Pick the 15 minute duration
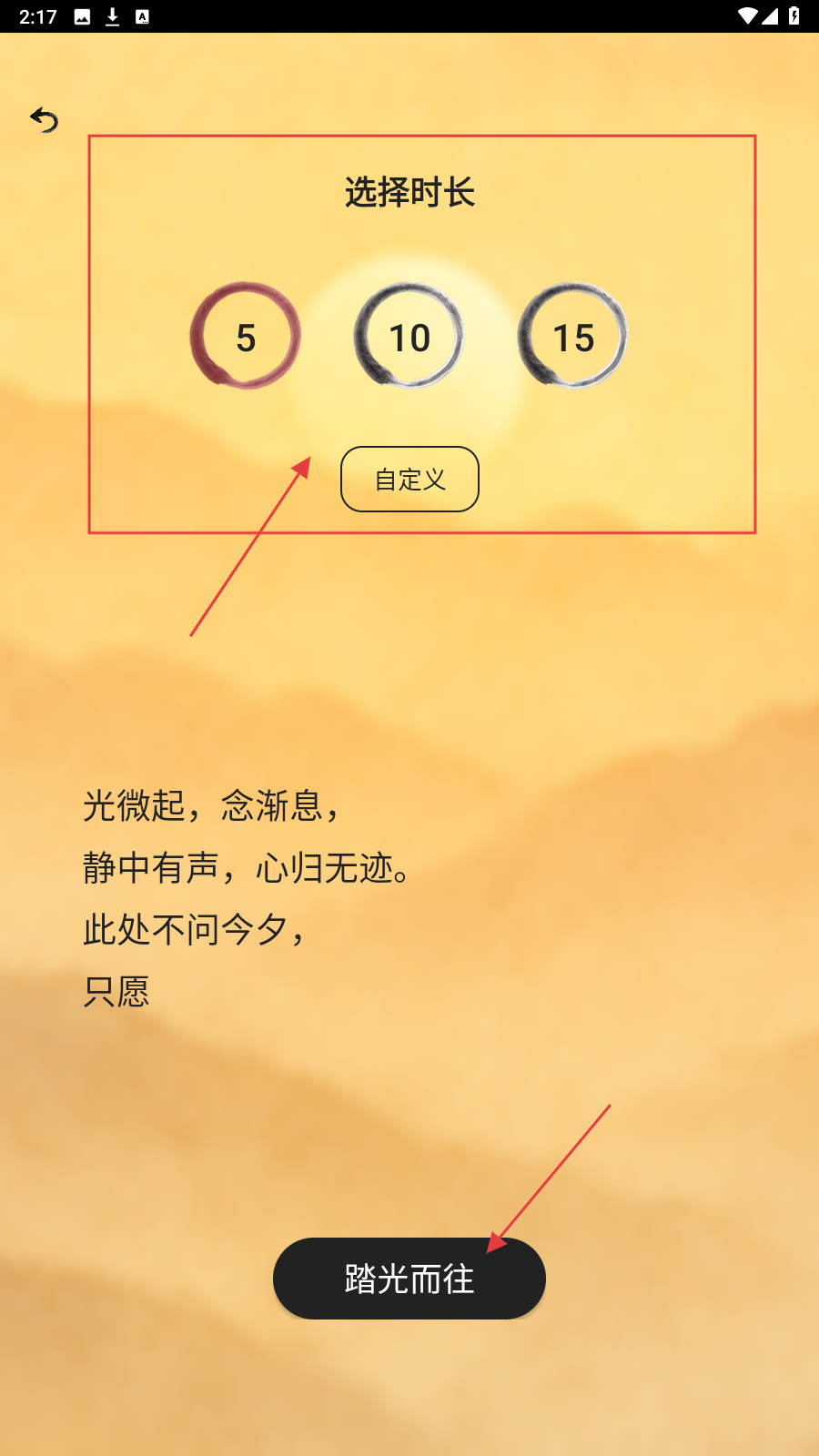The height and width of the screenshot is (1456, 819). tap(573, 337)
